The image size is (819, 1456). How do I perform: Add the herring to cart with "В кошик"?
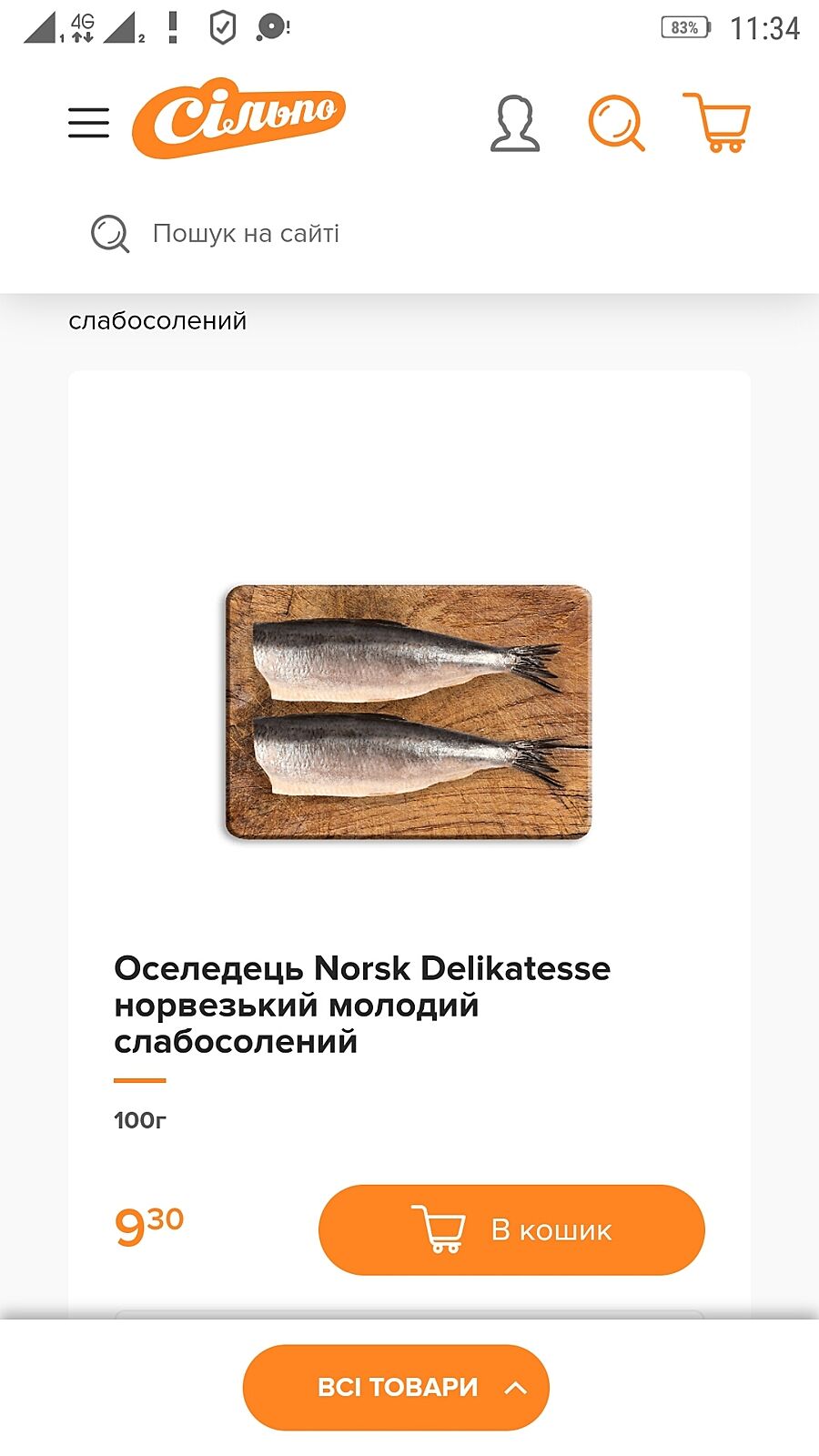tap(511, 1229)
